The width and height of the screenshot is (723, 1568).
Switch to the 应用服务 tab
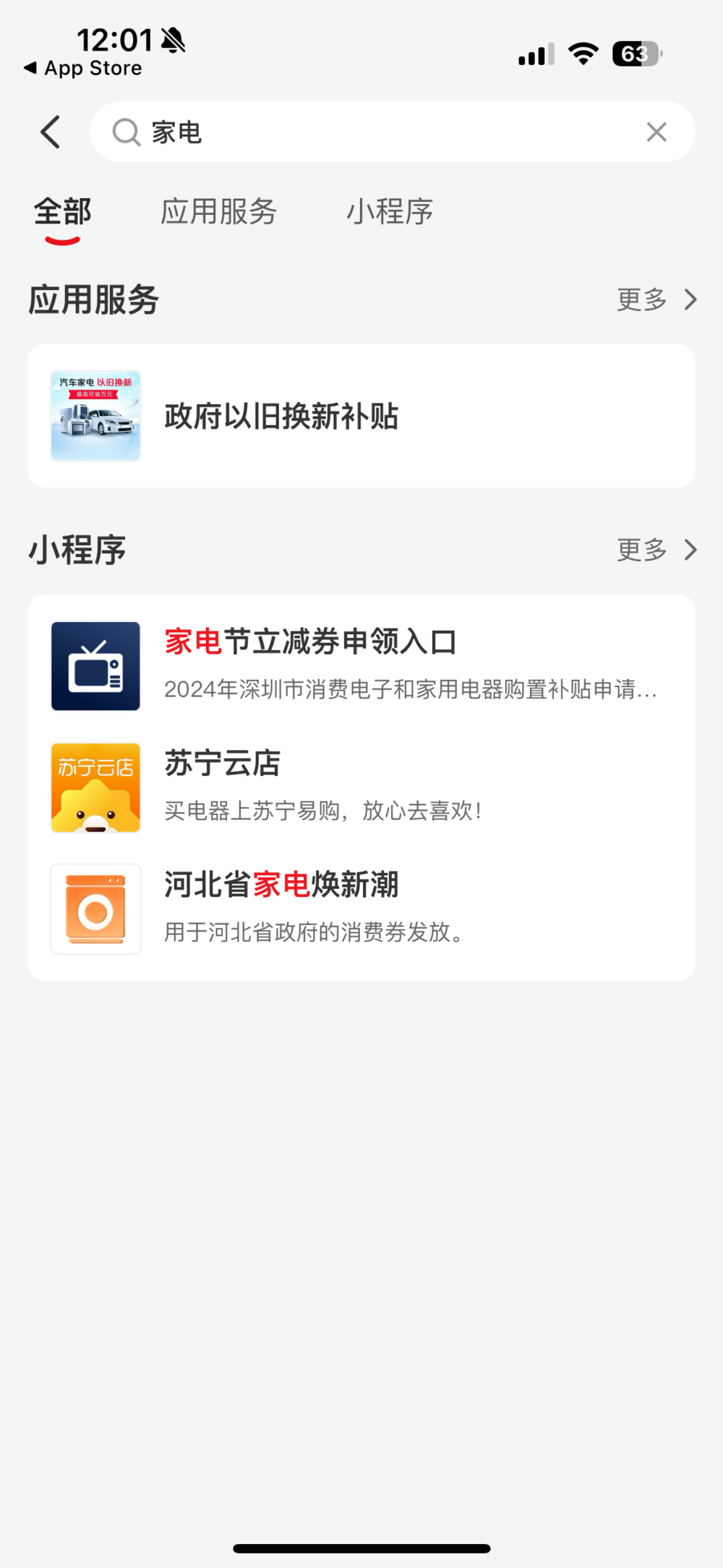pyautogui.click(x=218, y=212)
